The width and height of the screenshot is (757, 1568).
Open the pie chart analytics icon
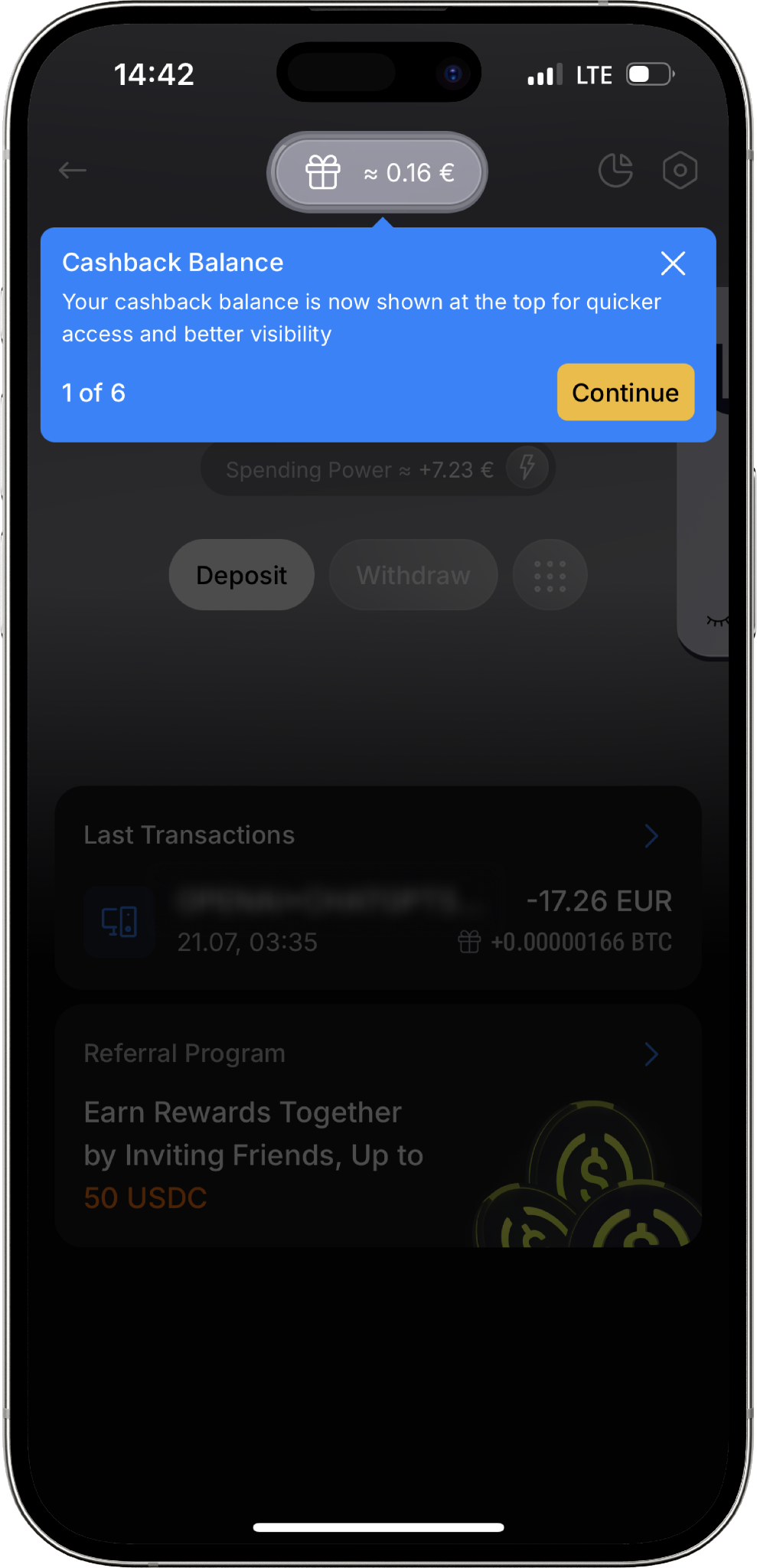pos(615,170)
